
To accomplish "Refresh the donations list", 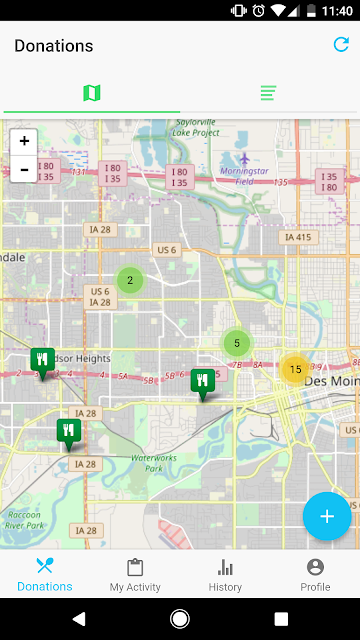I will click(341, 44).
